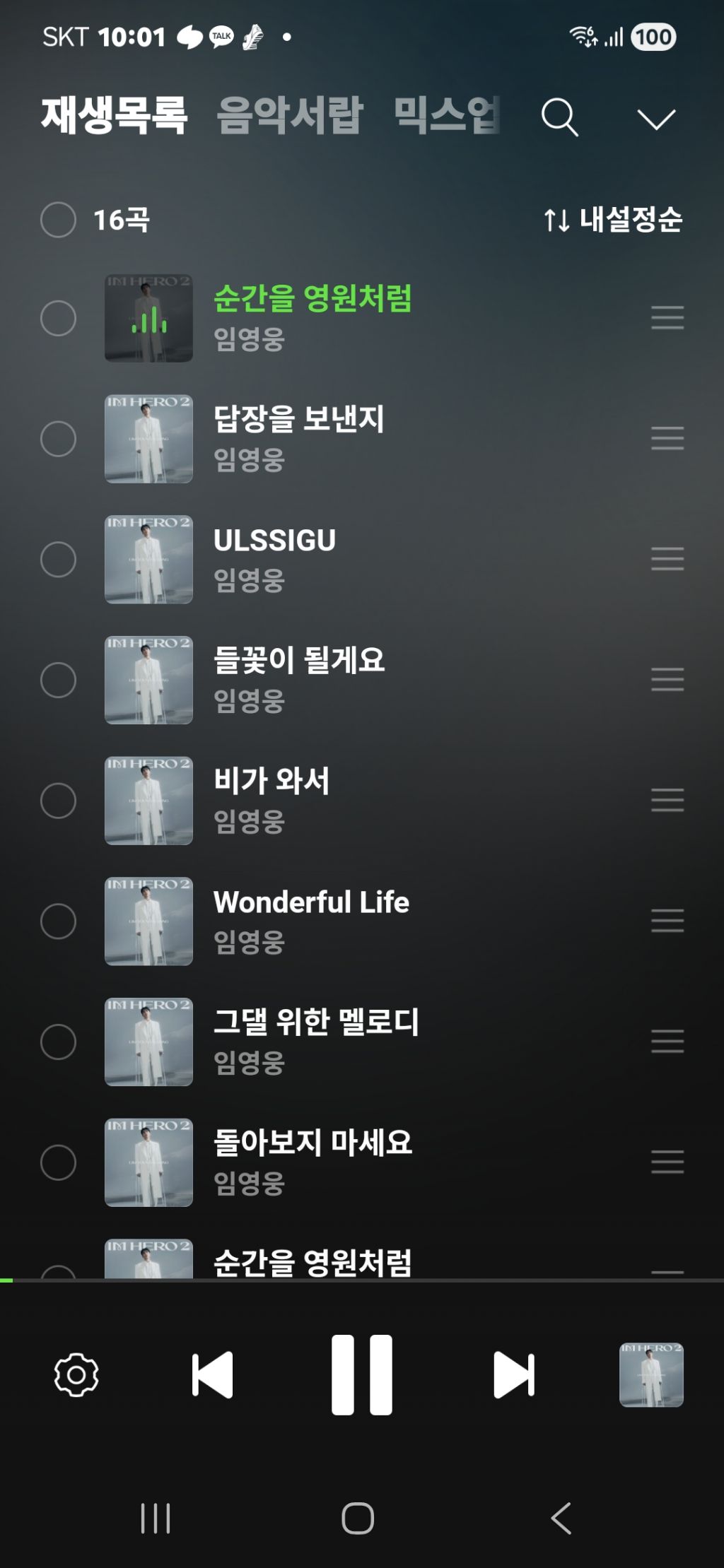Open the now playing album thumbnail

click(x=651, y=1375)
